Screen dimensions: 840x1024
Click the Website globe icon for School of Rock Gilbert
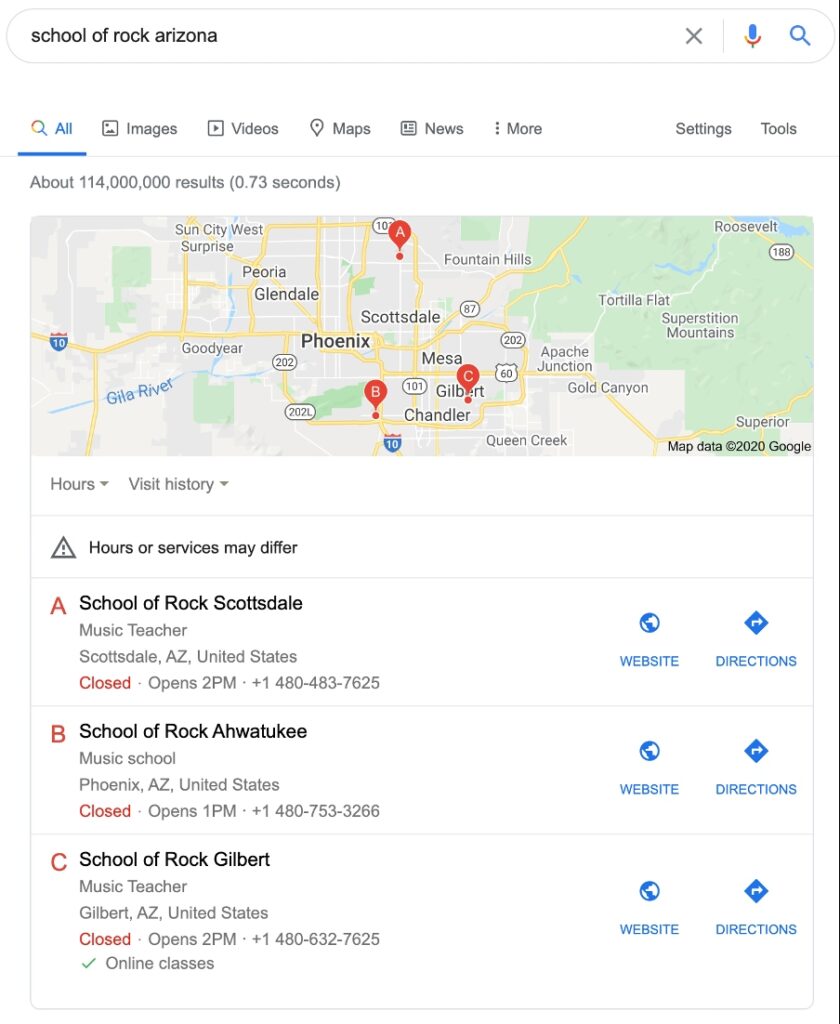click(x=649, y=890)
